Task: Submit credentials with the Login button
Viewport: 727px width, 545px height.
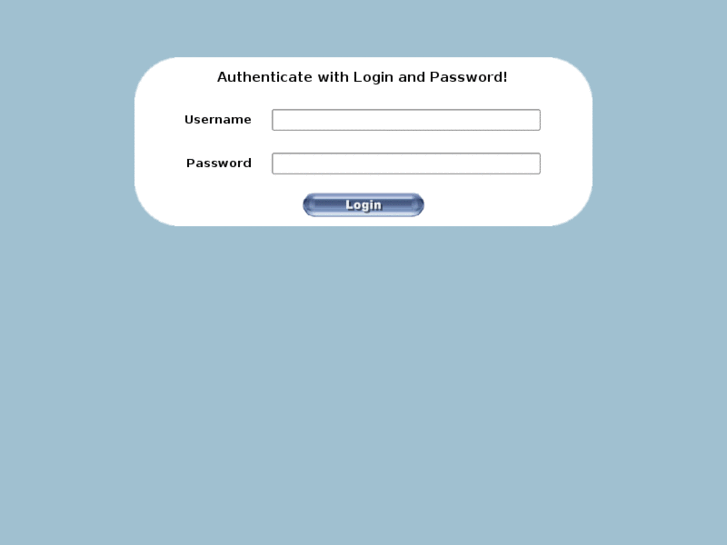Action: point(363,205)
